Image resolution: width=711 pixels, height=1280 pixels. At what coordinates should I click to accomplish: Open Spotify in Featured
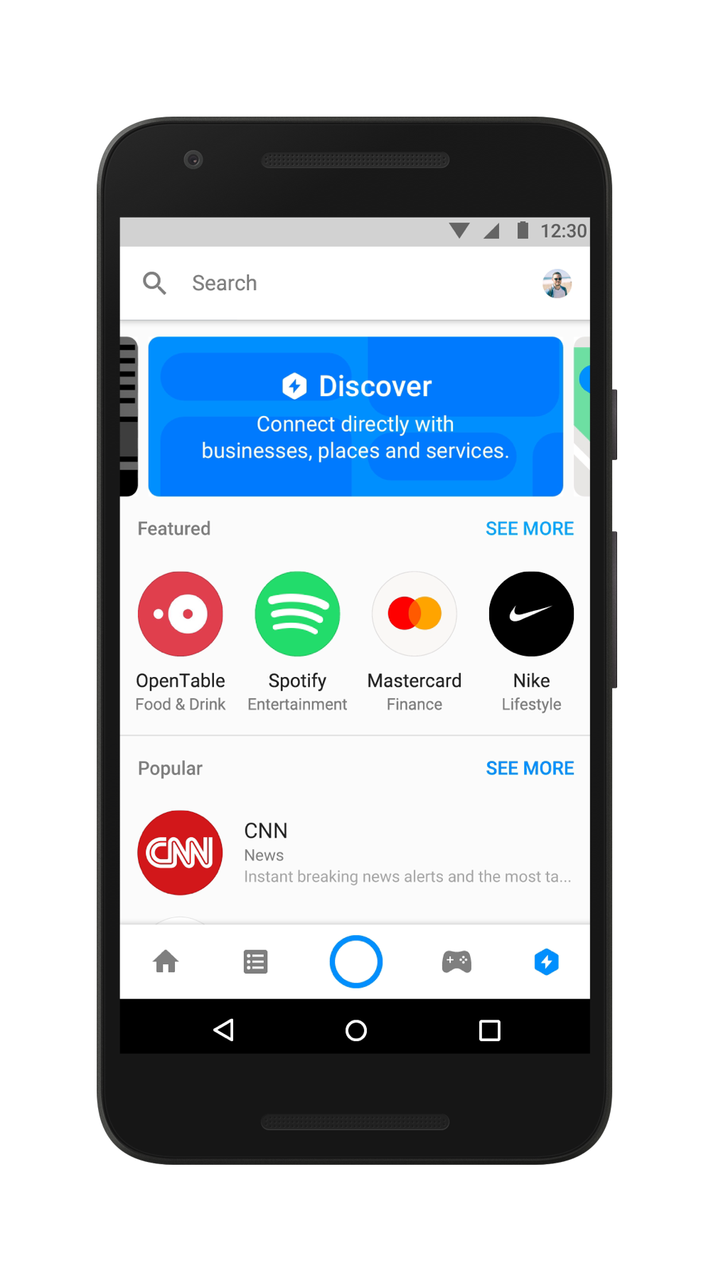297,614
